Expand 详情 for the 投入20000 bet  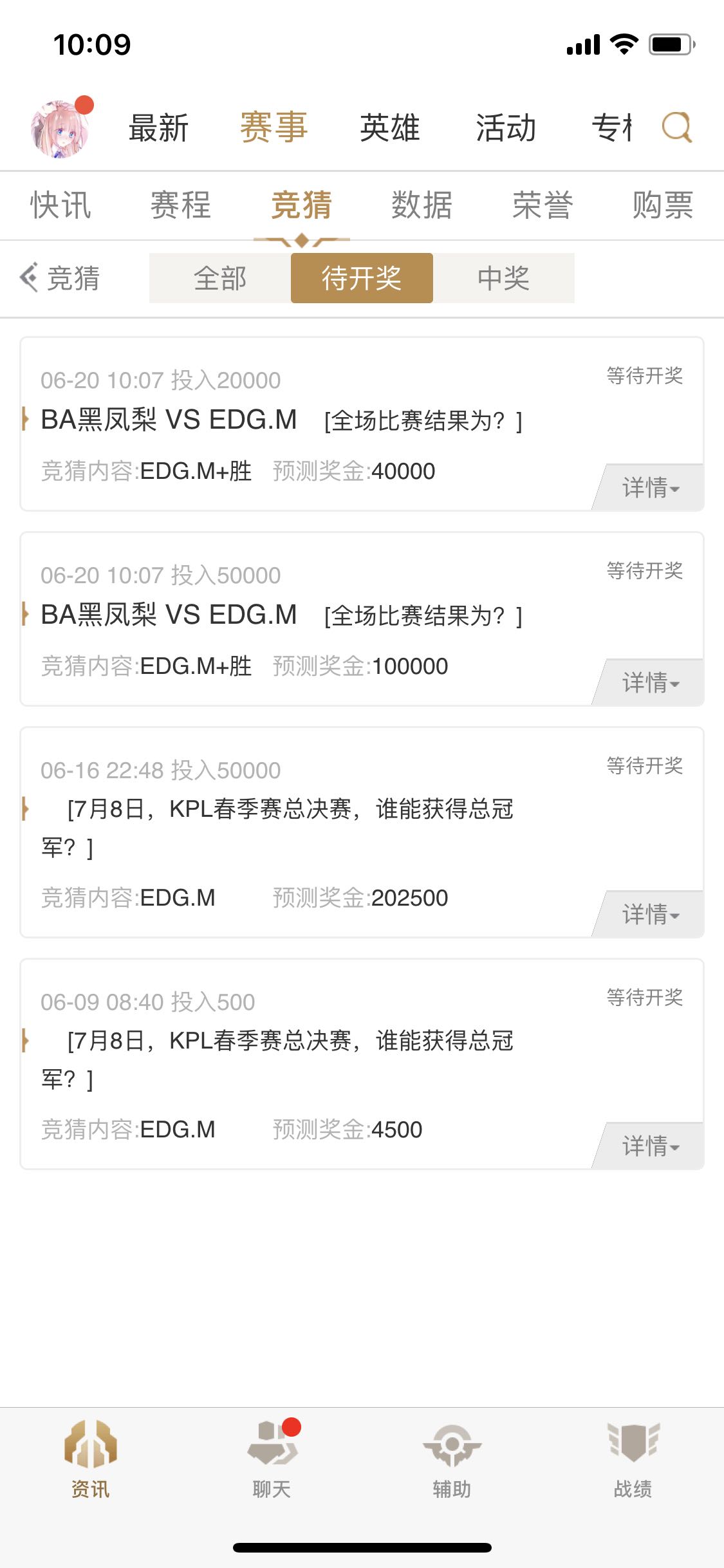(x=649, y=487)
